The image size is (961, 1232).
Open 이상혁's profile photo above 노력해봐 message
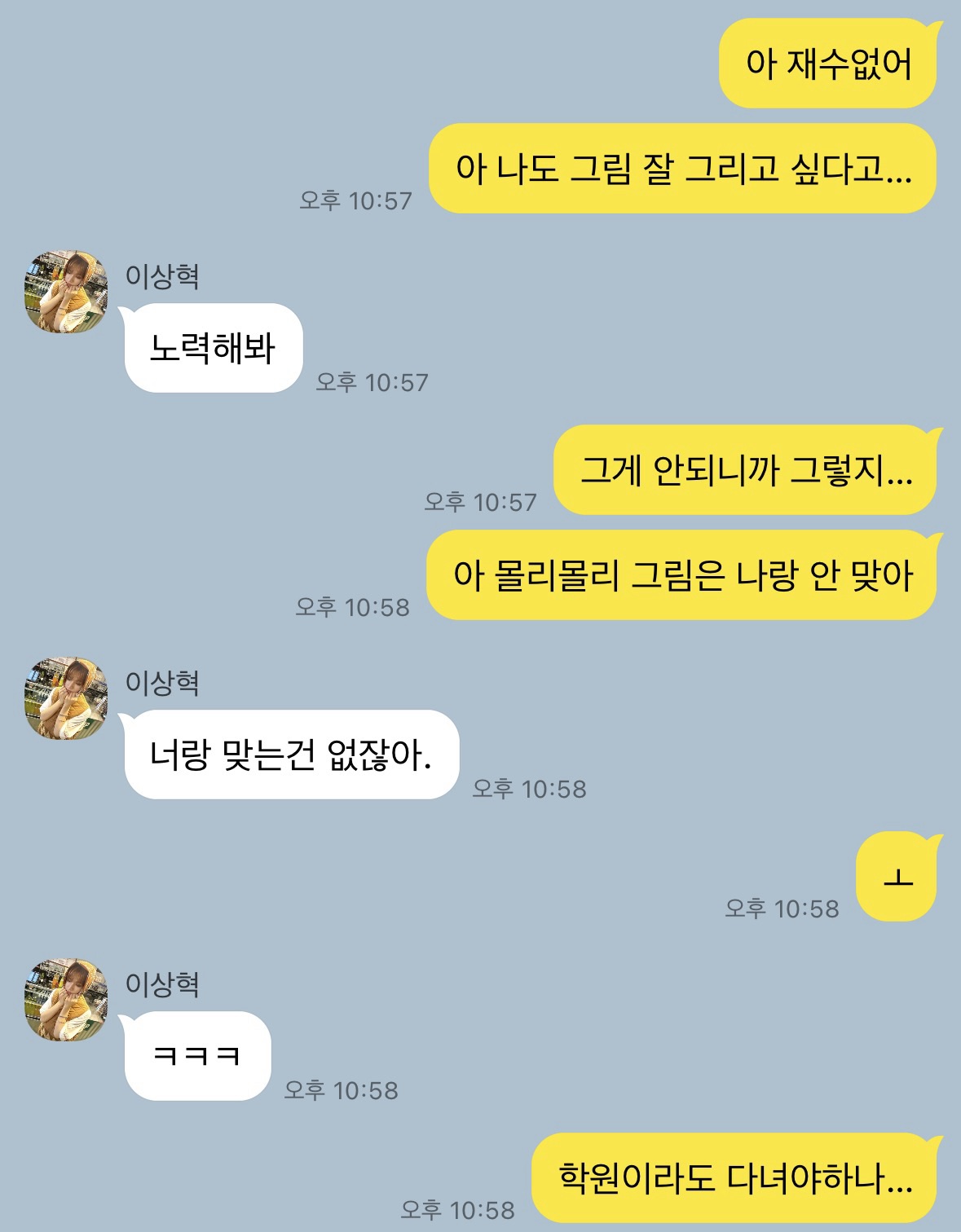pos(66,292)
